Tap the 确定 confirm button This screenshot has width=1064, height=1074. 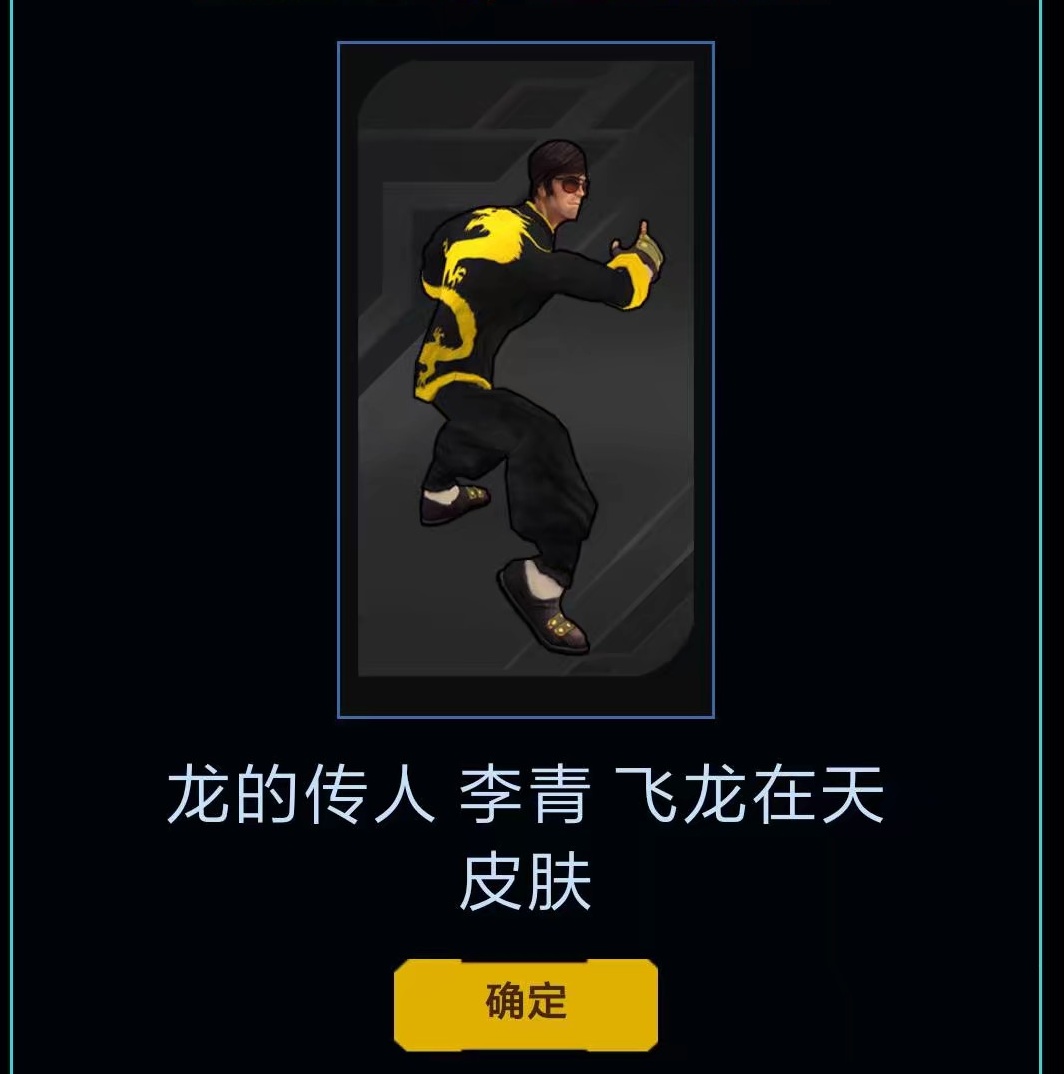(526, 1004)
